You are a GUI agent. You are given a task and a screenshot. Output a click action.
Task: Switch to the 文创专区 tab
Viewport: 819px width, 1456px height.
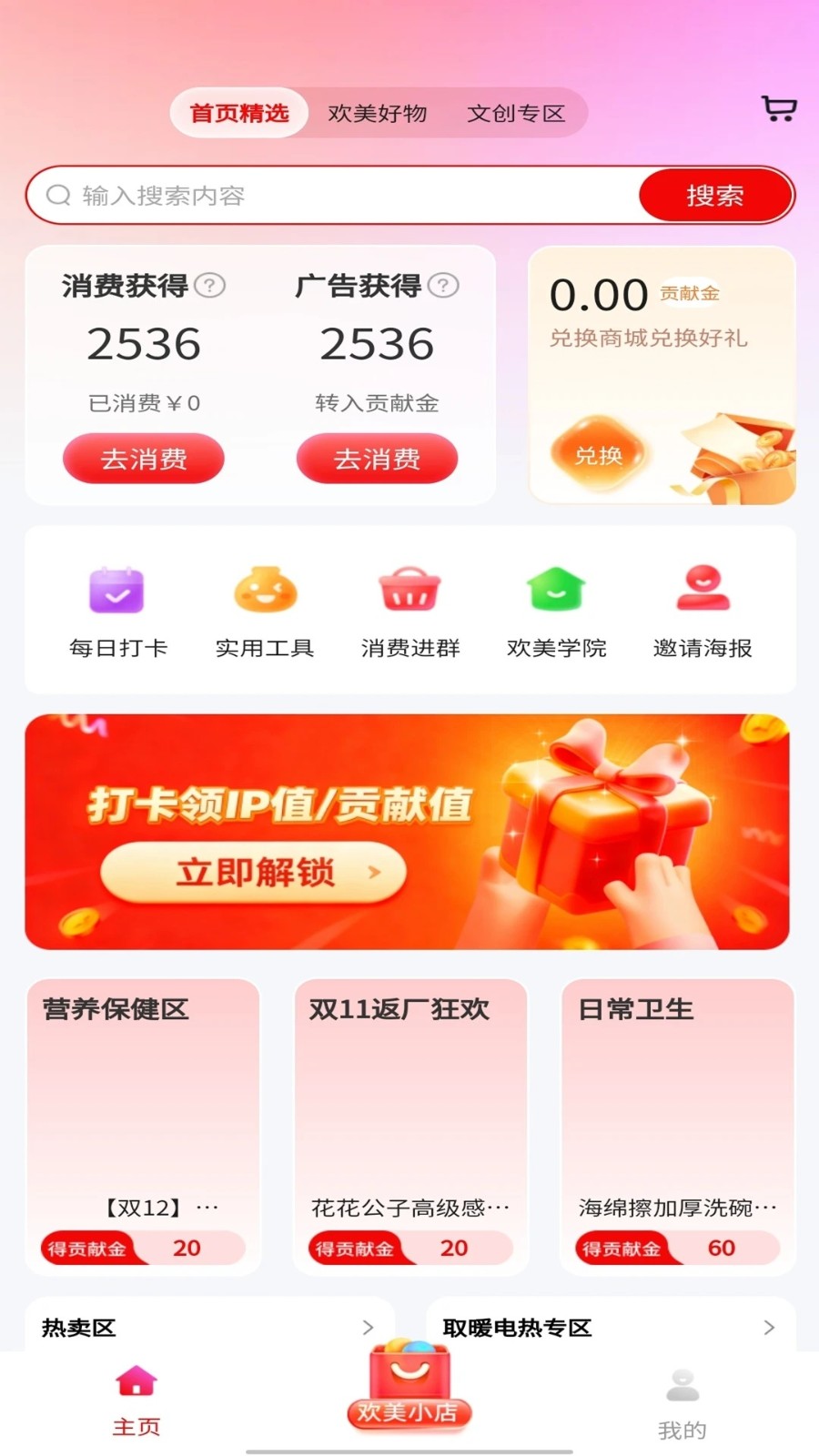coord(517,113)
